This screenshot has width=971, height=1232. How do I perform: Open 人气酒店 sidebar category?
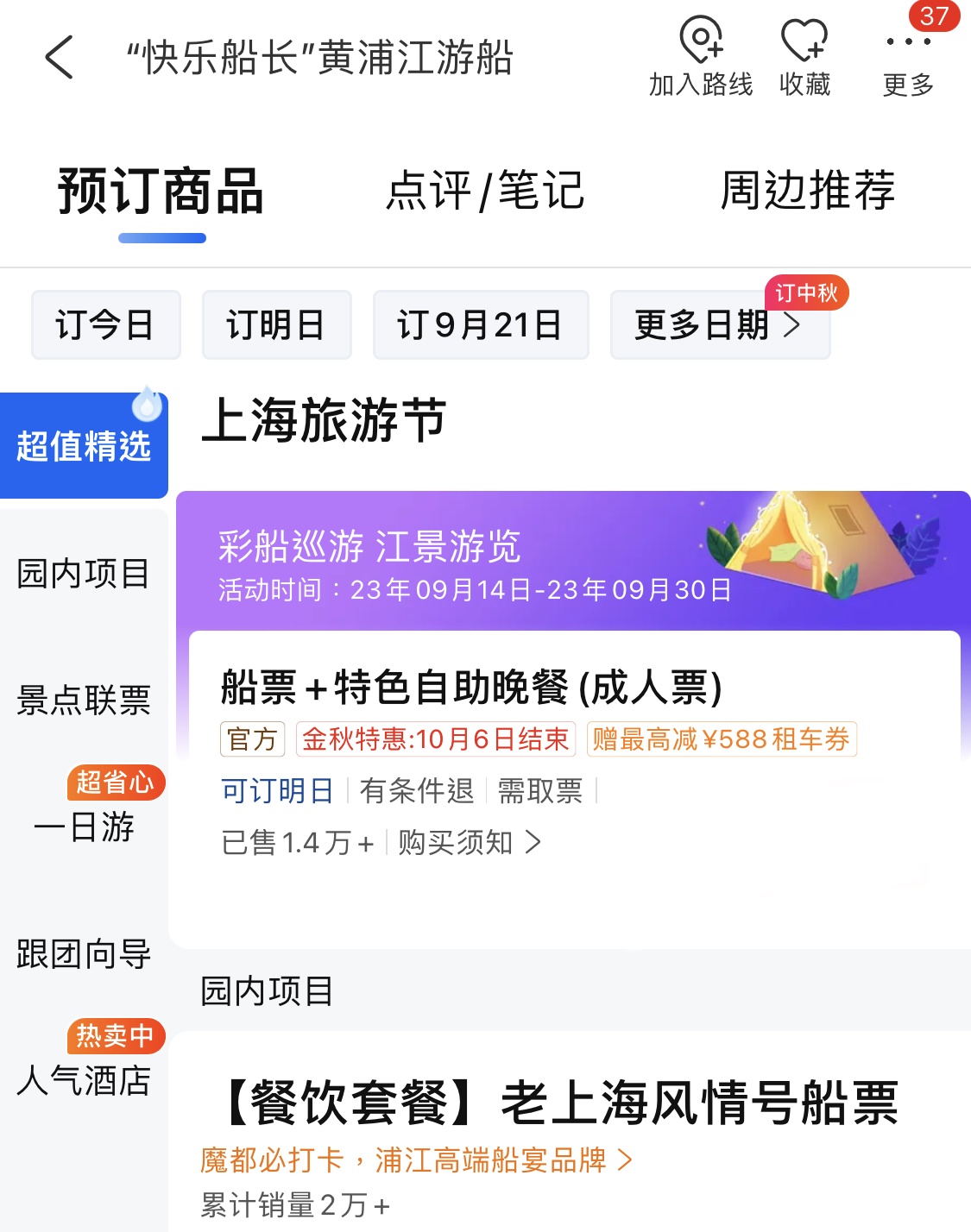(x=84, y=1080)
